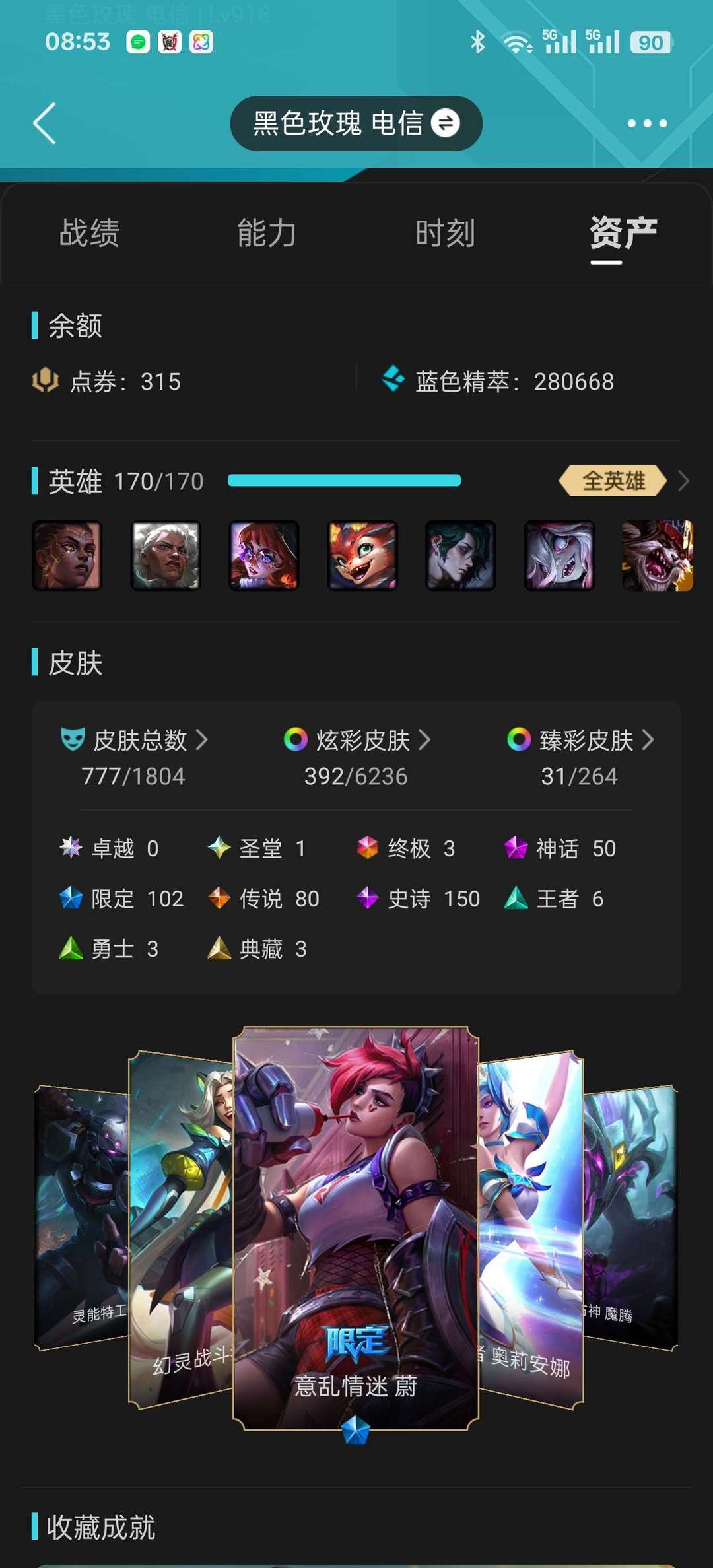Viewport: 713px width, 1568px height.
Task: Open the full hero list via the 全英雄 badge
Action: click(614, 481)
